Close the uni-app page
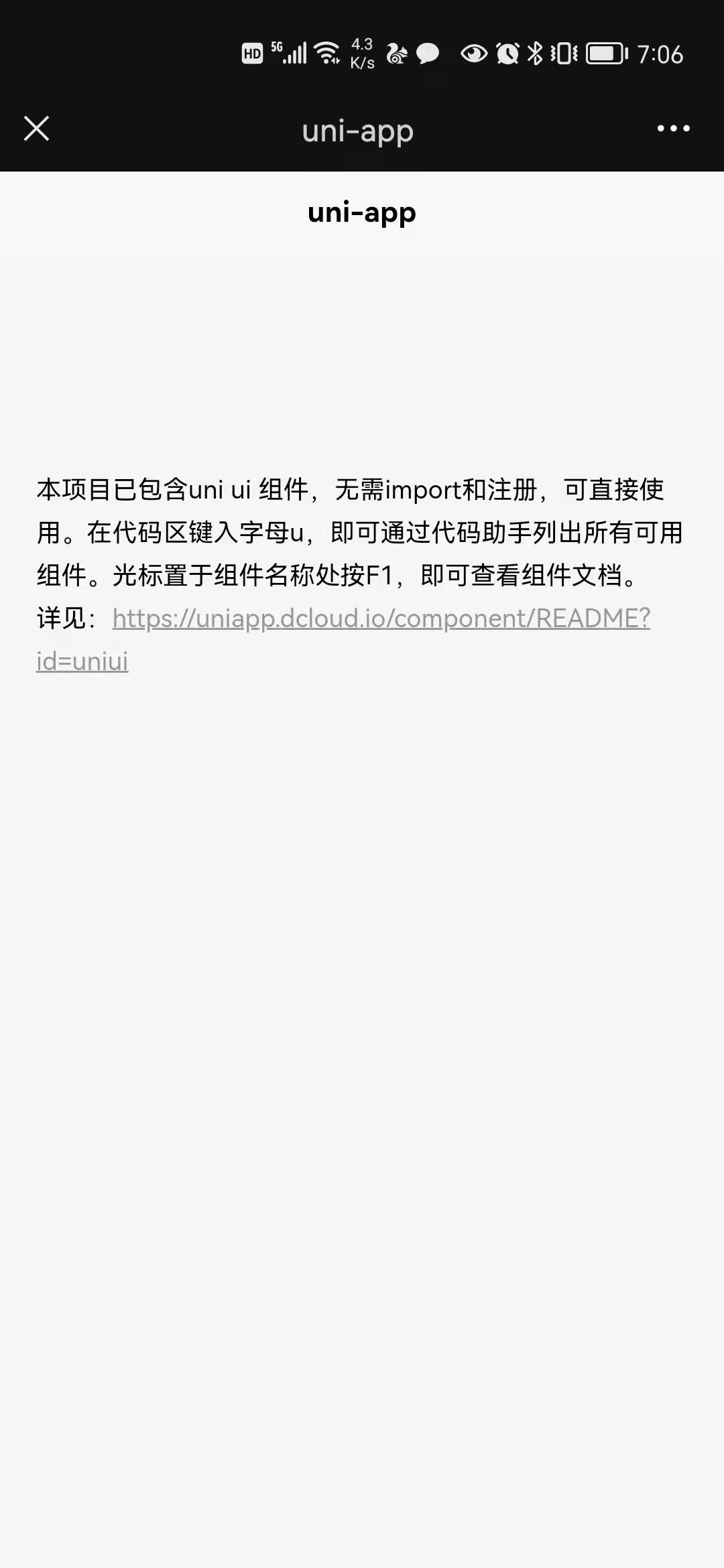This screenshot has width=724, height=1568. coord(36,129)
